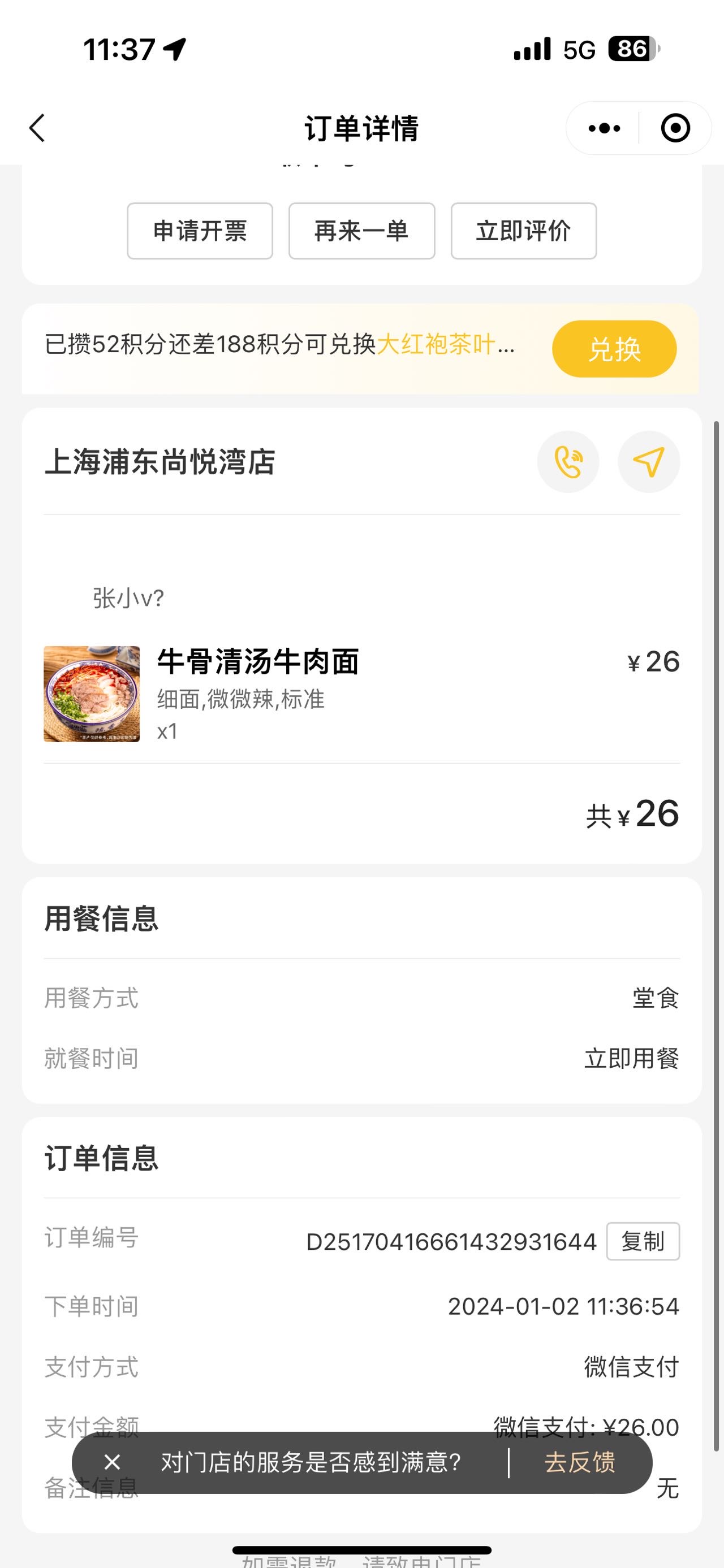Tap 去反馈 to give feedback

coord(580,1462)
